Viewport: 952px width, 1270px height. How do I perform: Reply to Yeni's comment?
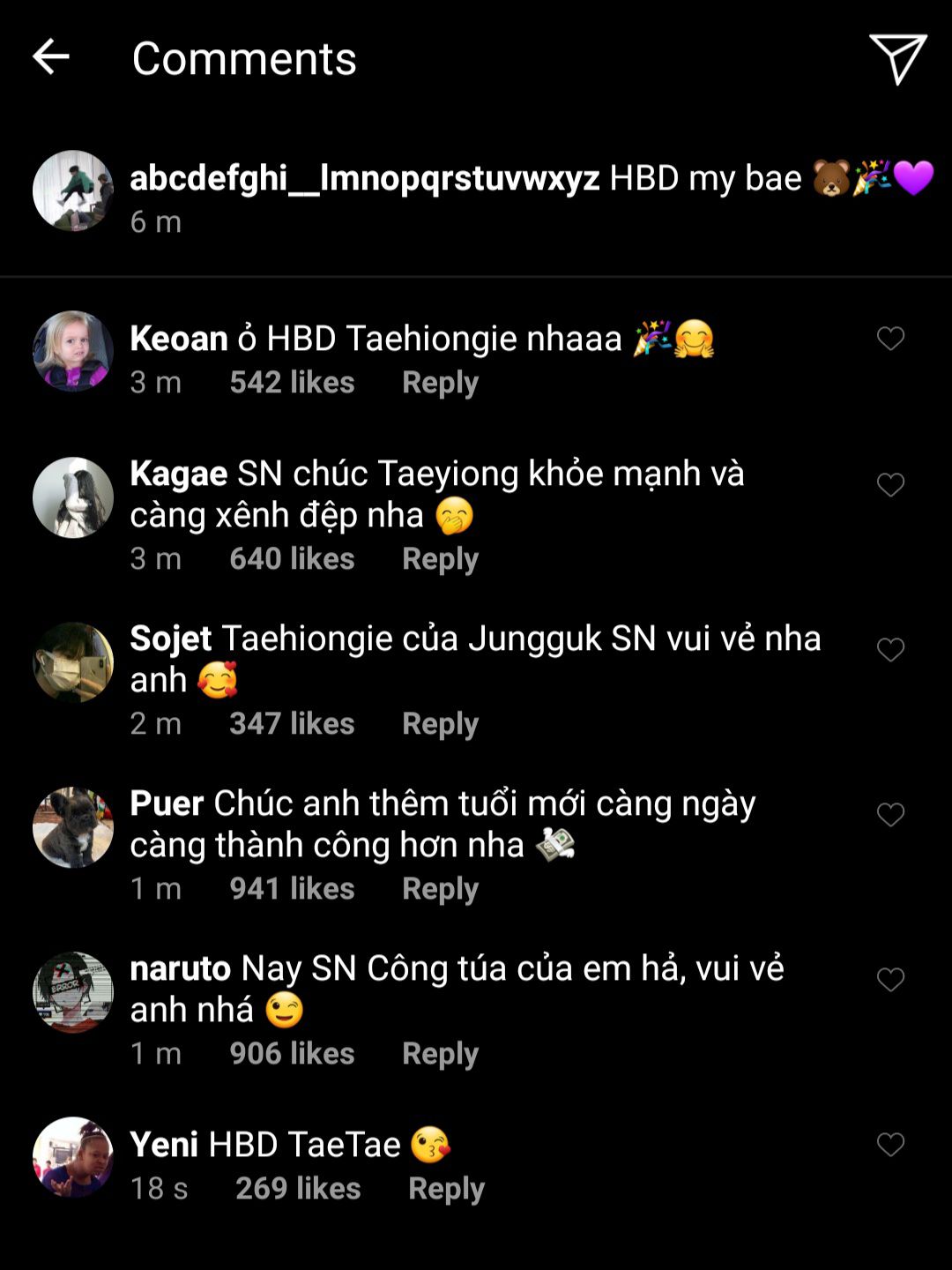point(446,1189)
